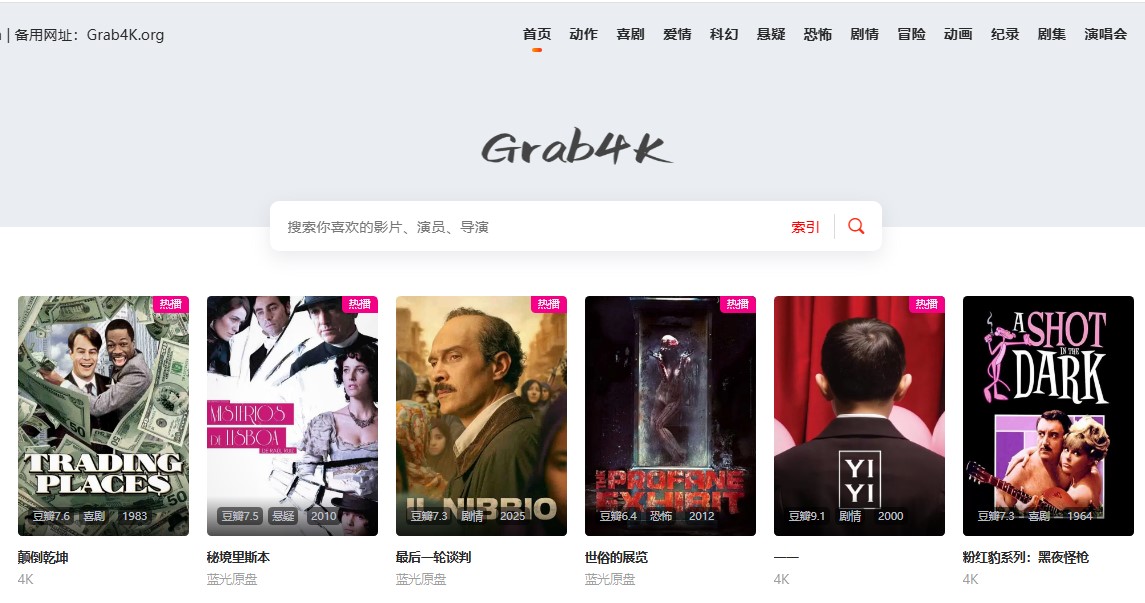The image size is (1145, 603).
Task: Switch to the 喜剧 category tab
Action: [630, 34]
